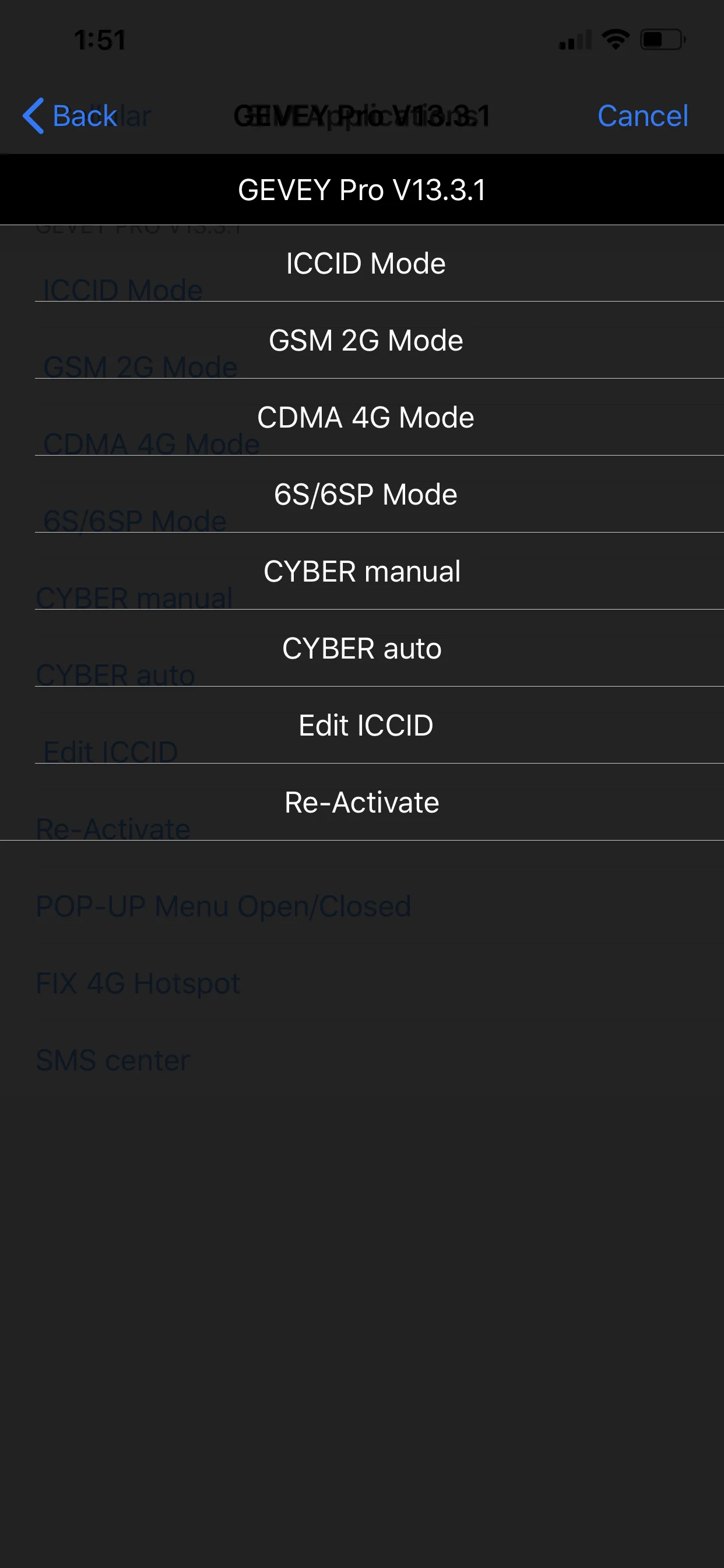
Task: Cancel the GEVEY Pro menu
Action: (x=642, y=116)
